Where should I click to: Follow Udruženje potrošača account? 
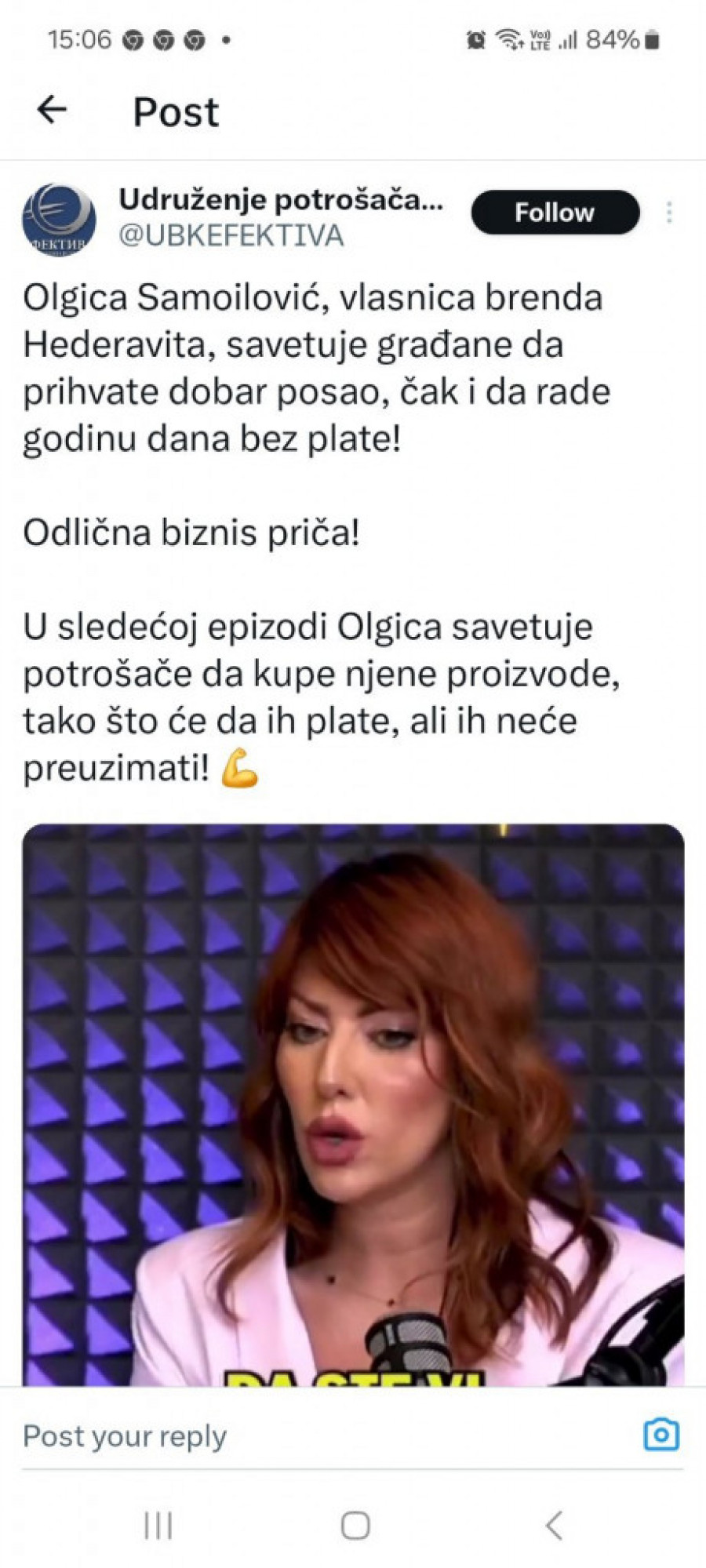(555, 213)
